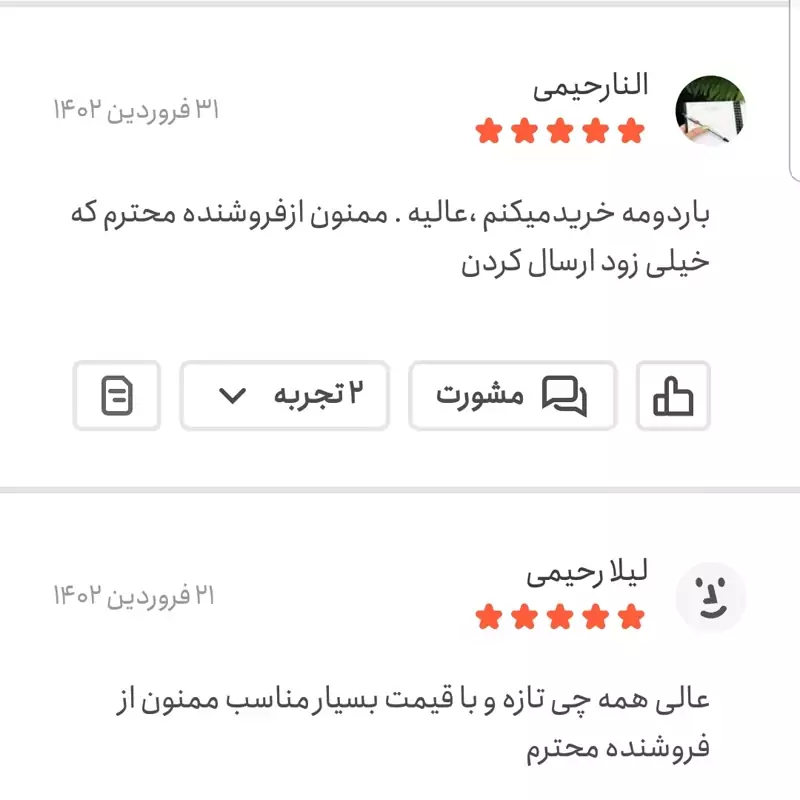Open النارحیمی's profile picture
This screenshot has width=800, height=800.
(711, 109)
